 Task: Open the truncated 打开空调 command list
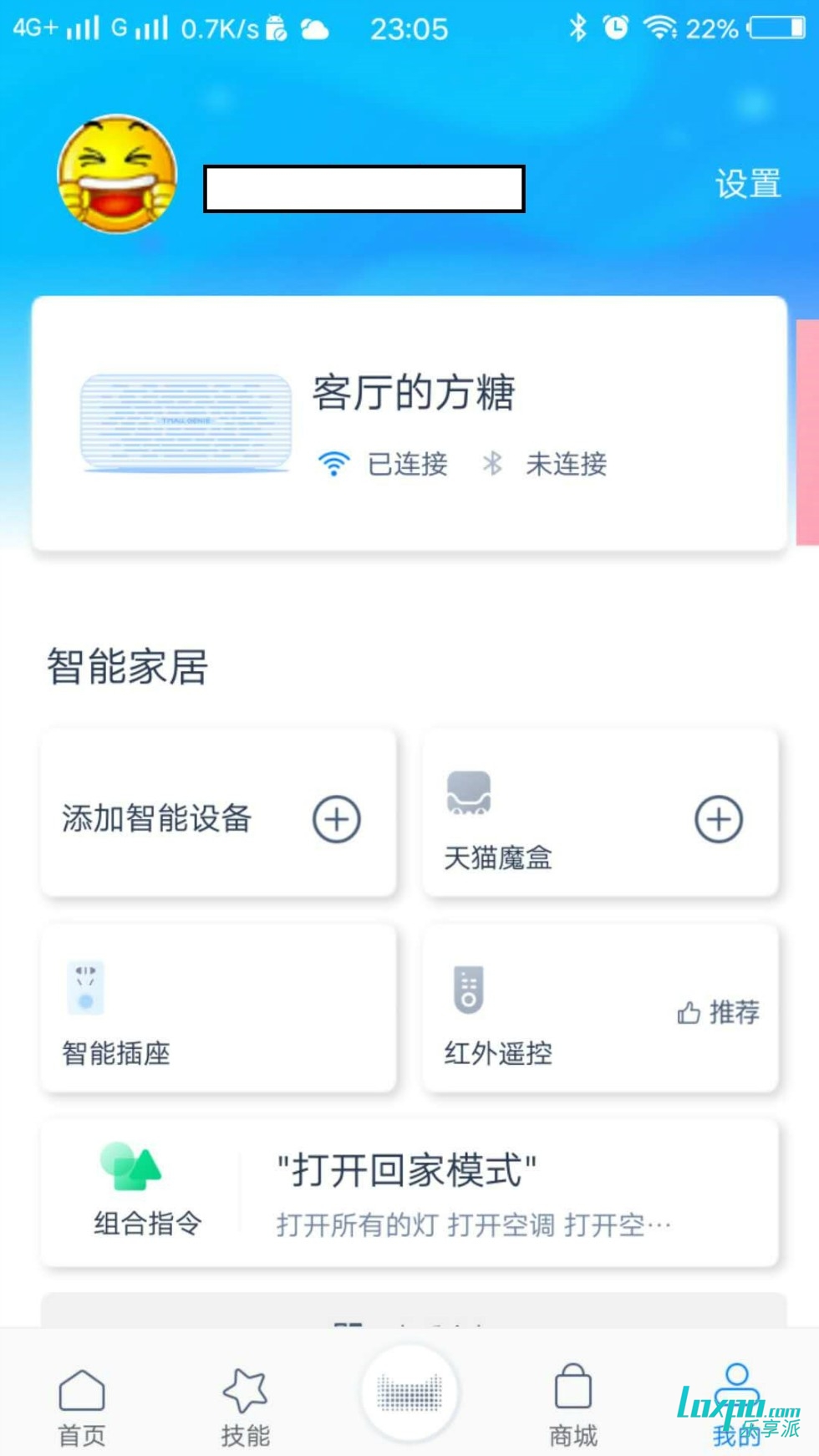point(471,1226)
